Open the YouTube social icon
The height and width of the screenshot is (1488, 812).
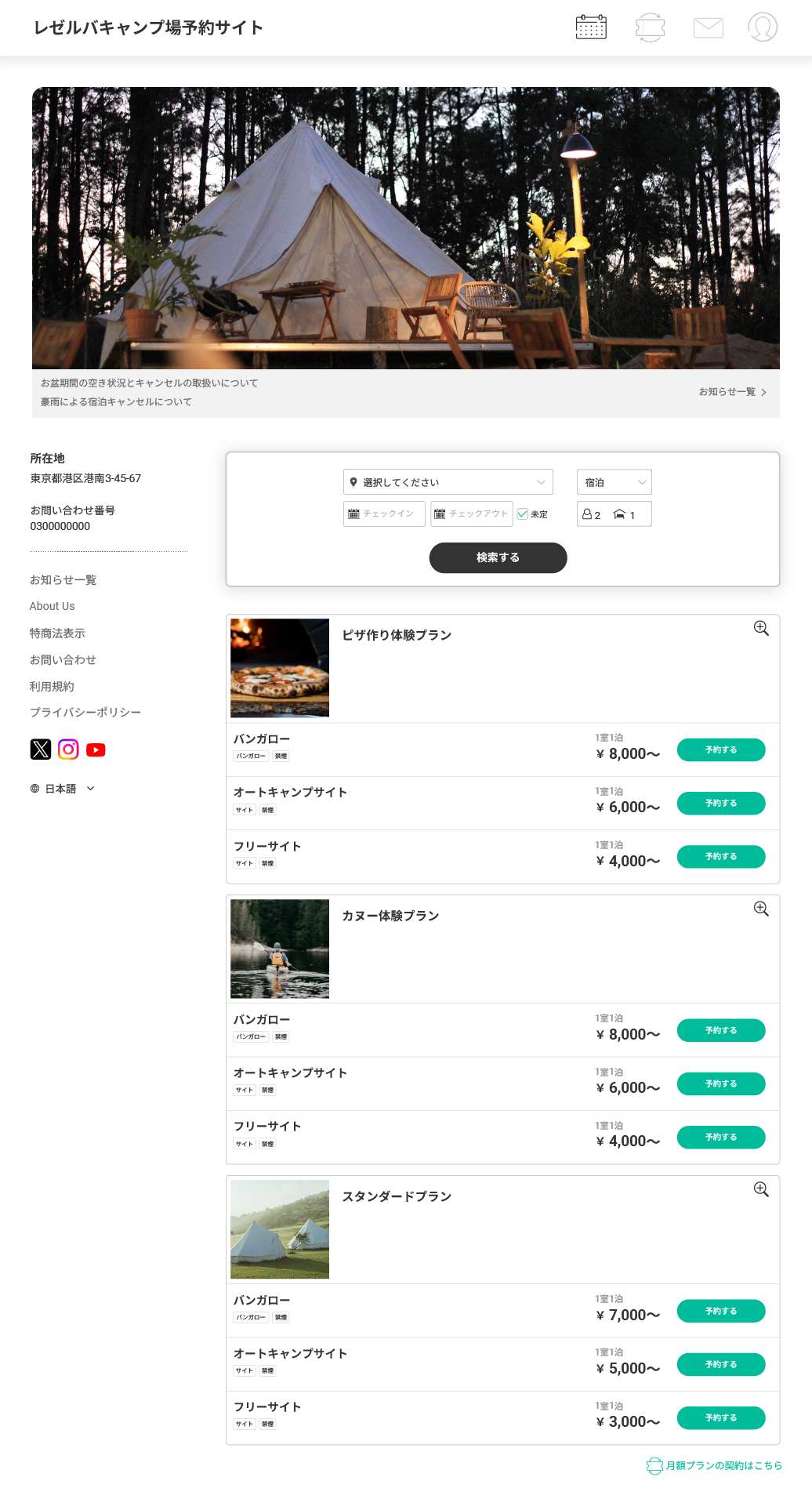pyautogui.click(x=96, y=749)
